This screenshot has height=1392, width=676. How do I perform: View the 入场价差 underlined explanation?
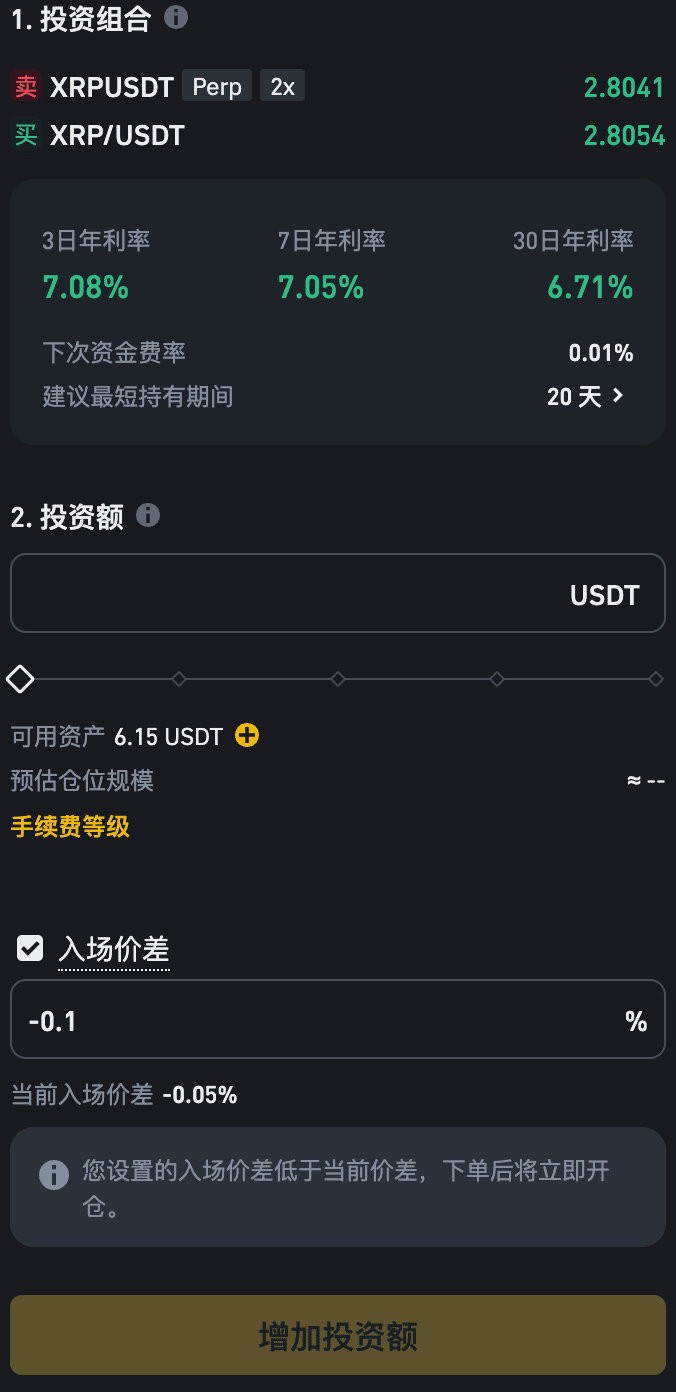click(x=114, y=949)
